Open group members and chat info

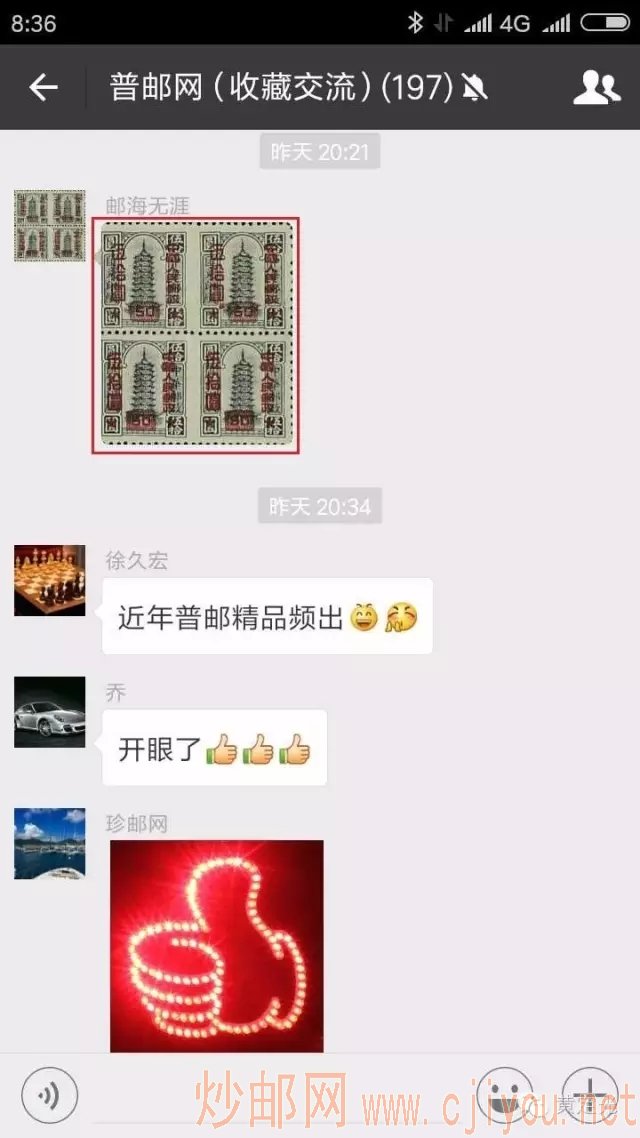pyautogui.click(x=596, y=88)
